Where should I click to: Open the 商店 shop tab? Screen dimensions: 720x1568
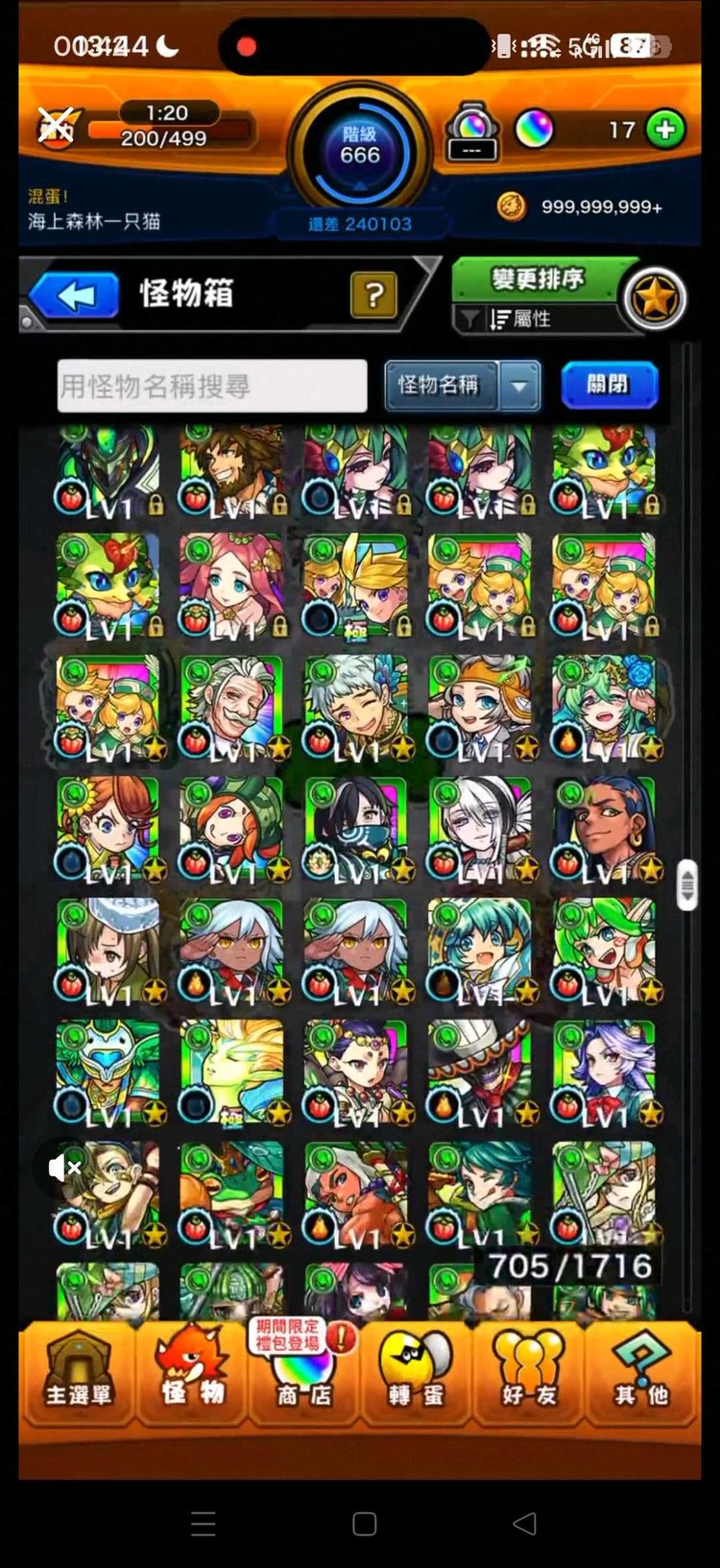pos(303,1373)
